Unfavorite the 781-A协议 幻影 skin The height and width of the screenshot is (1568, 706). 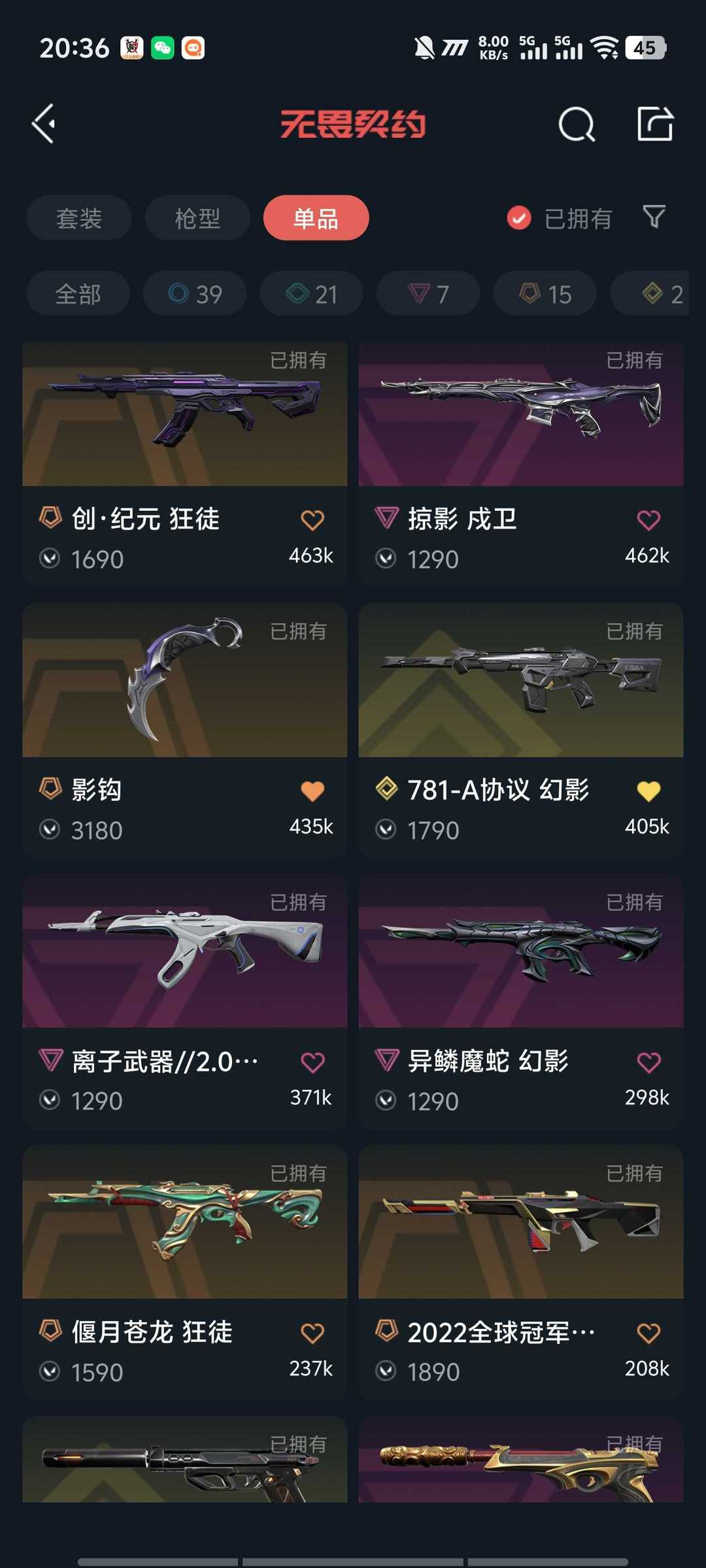pyautogui.click(x=648, y=791)
